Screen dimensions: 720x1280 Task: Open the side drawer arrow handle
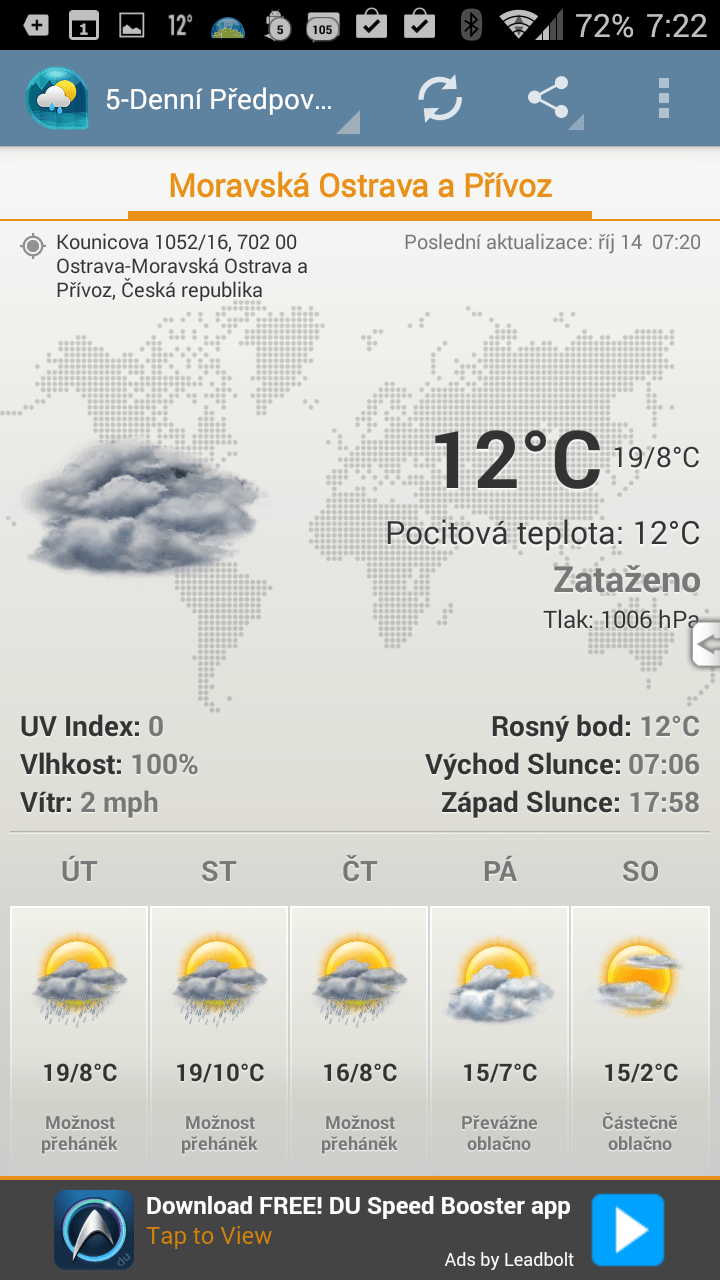(706, 645)
